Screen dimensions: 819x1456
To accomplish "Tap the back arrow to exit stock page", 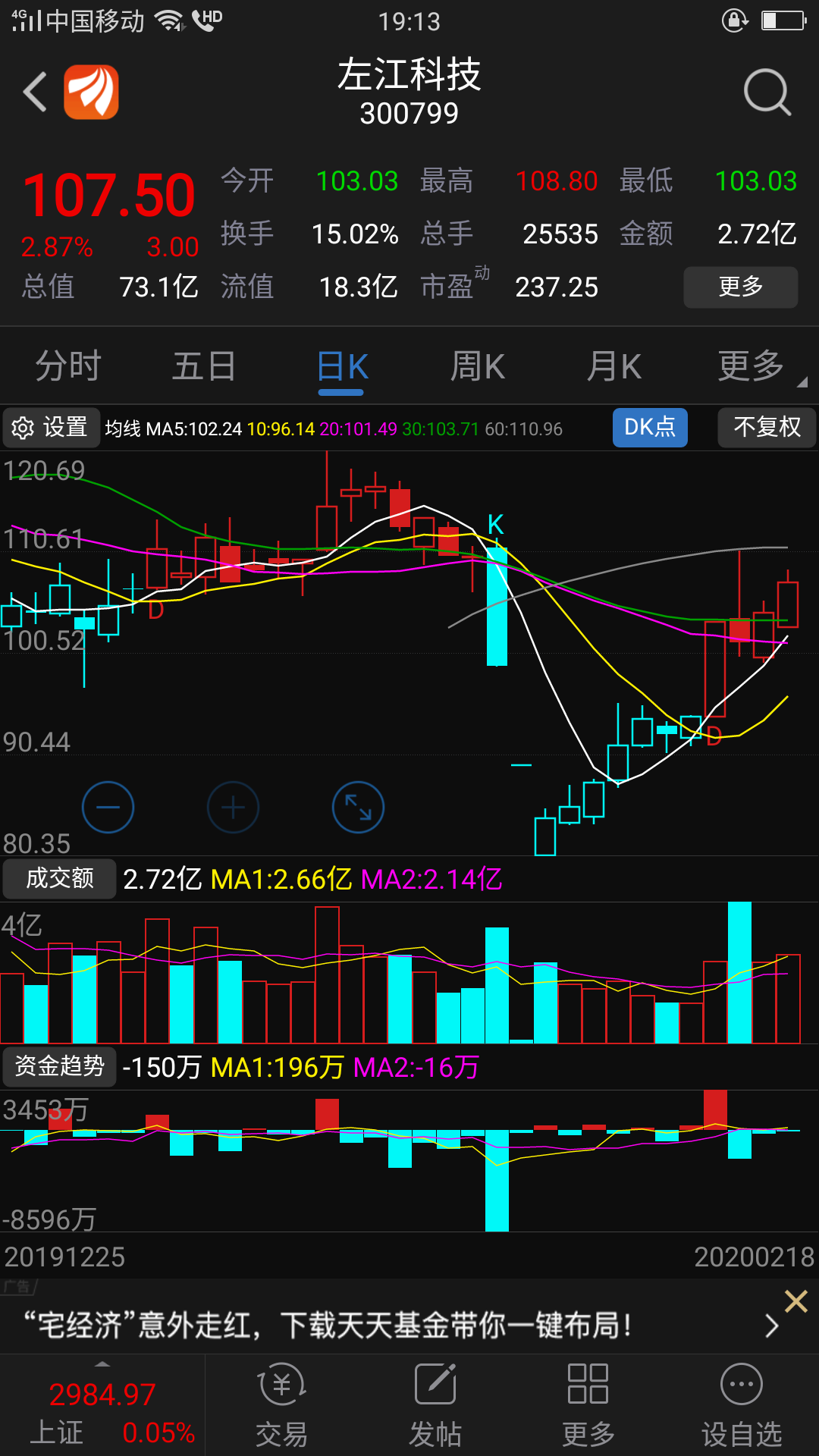I will coord(34,91).
